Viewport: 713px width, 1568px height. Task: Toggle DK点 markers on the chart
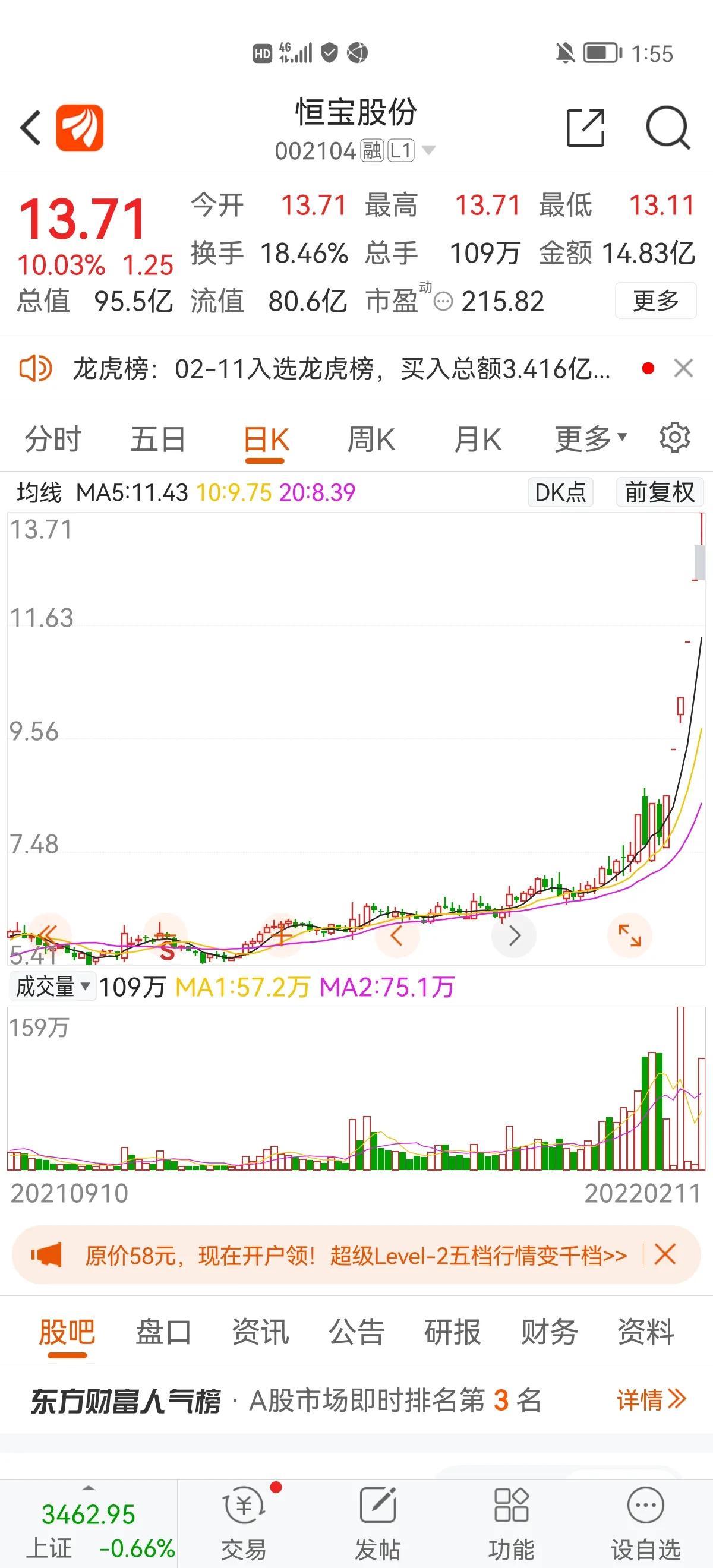pyautogui.click(x=559, y=493)
